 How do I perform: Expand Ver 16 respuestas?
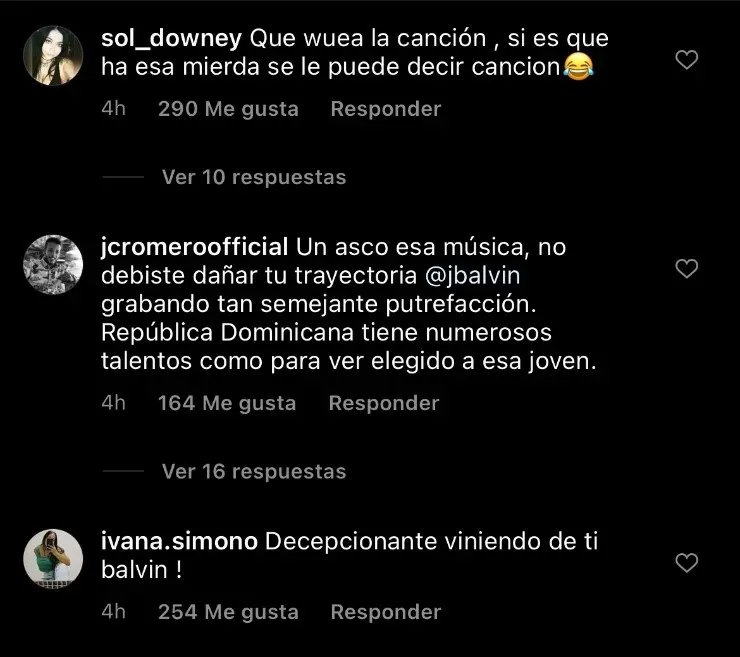tap(253, 471)
